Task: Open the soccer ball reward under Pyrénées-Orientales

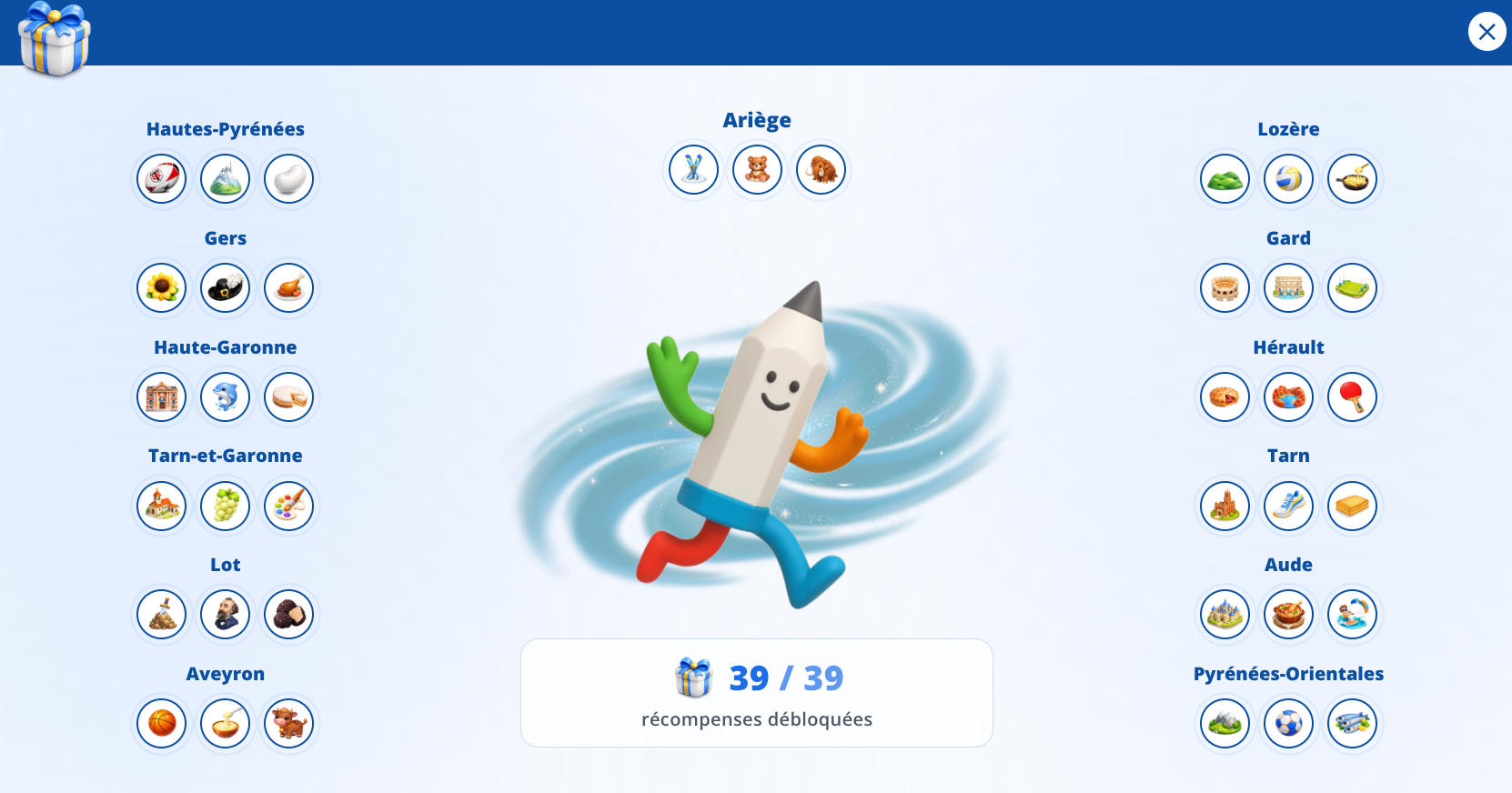Action: 1288,723
